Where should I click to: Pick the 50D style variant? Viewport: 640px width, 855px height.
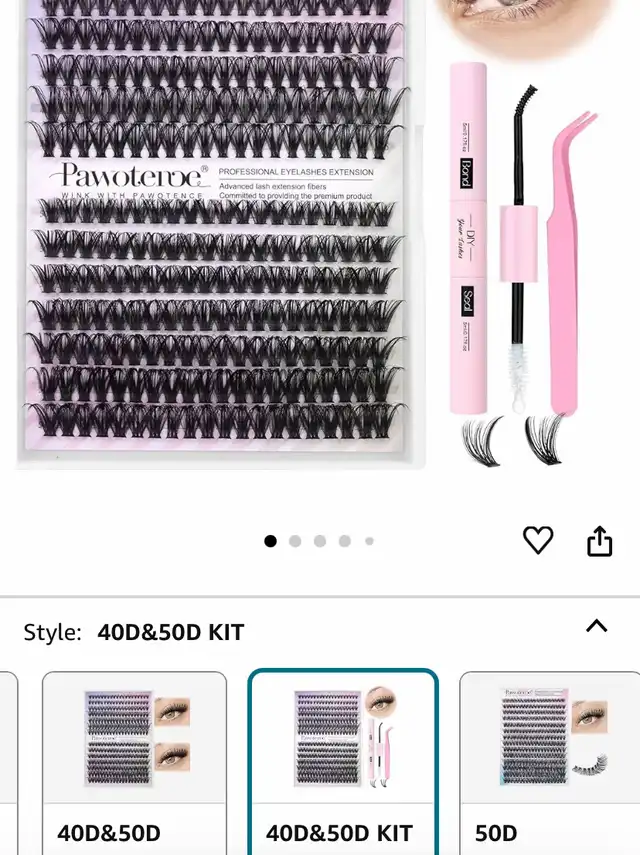point(550,763)
